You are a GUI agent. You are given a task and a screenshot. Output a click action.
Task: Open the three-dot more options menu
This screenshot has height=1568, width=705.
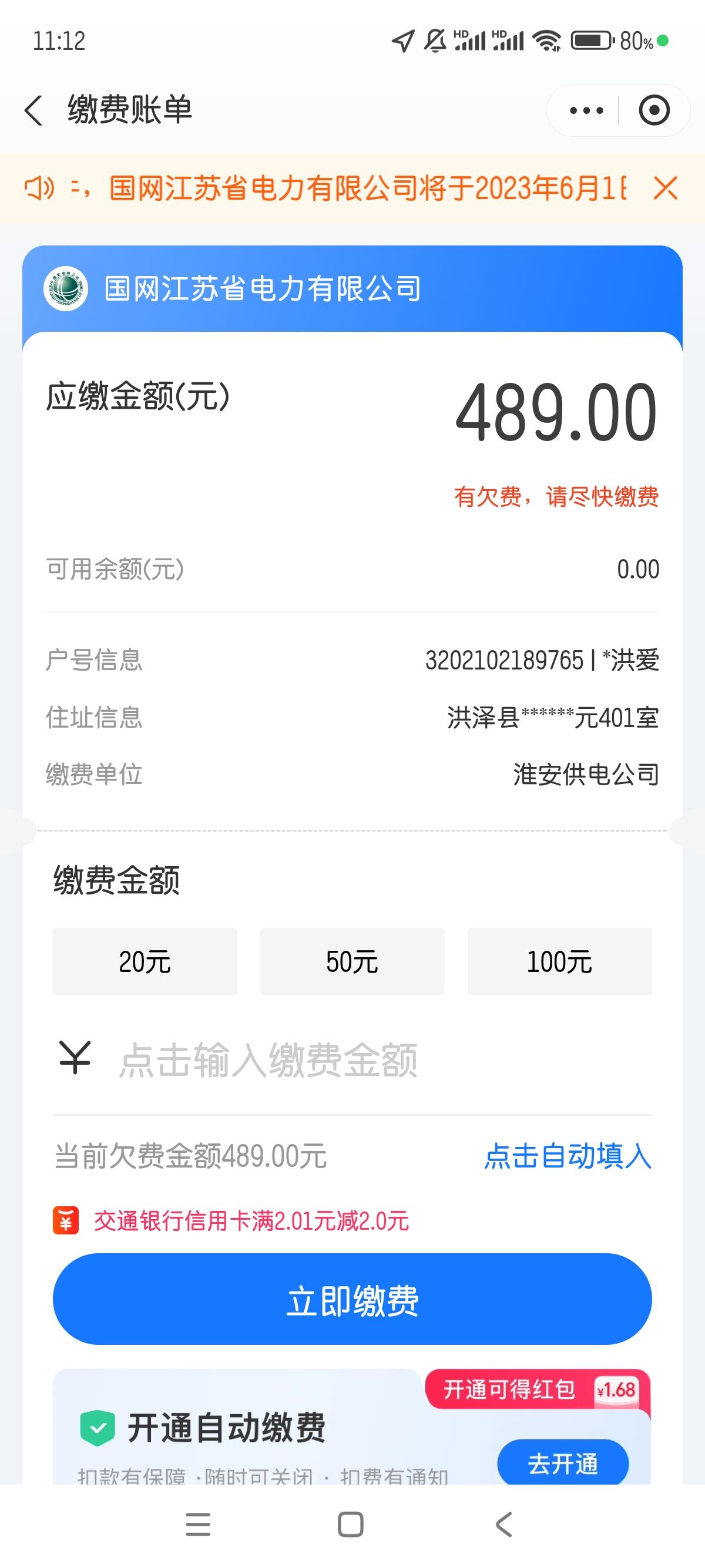pos(586,110)
